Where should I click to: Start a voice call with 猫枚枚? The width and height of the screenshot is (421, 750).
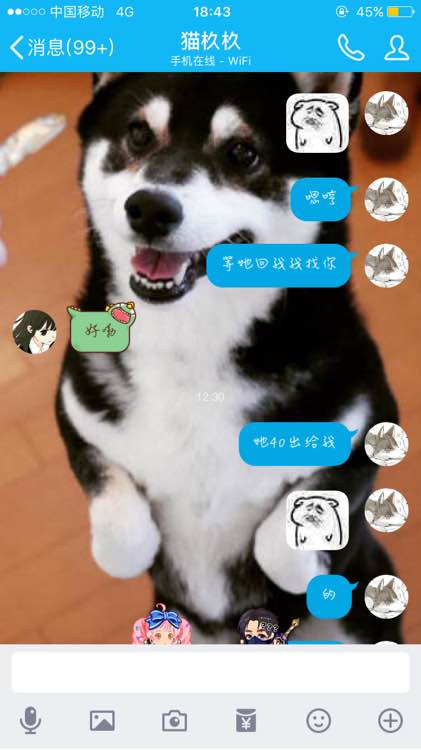coord(351,47)
